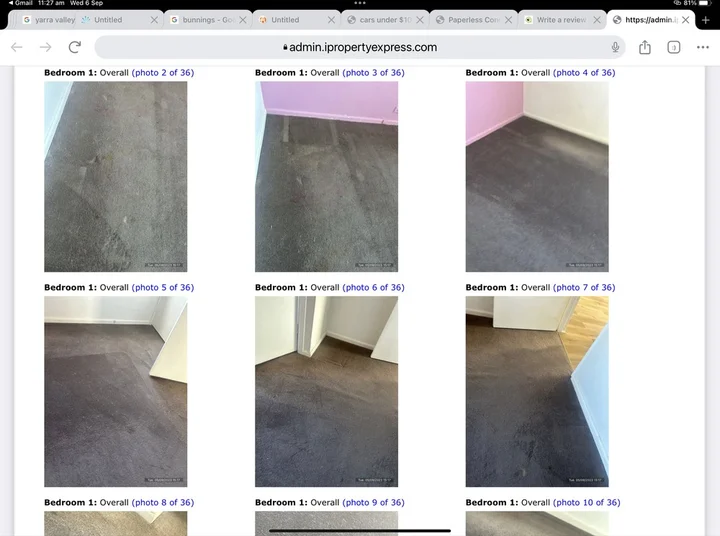Open the tab switcher

(674, 47)
